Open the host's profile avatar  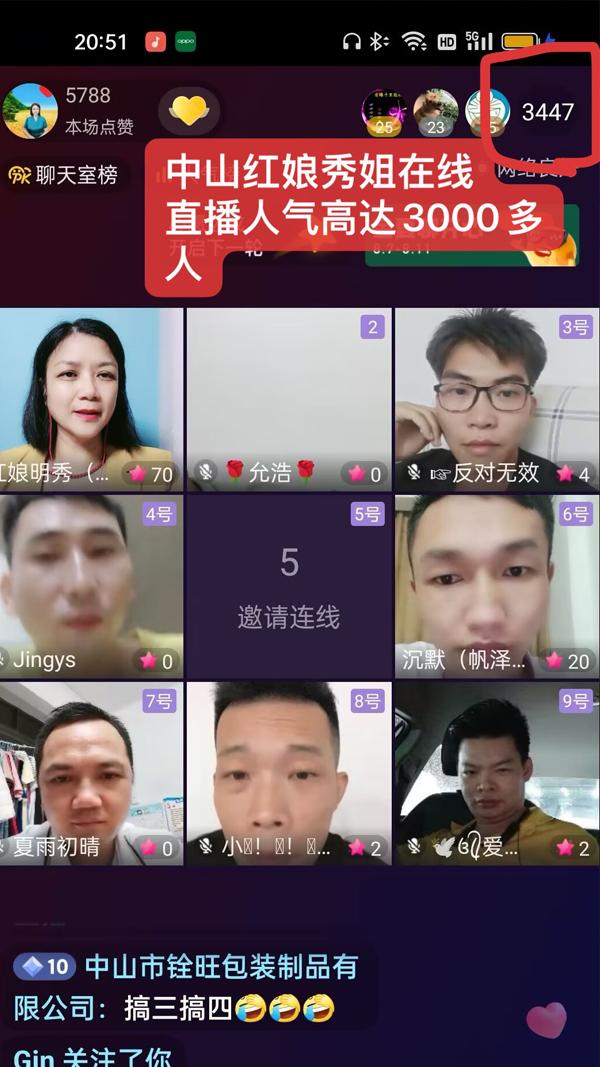coord(30,111)
